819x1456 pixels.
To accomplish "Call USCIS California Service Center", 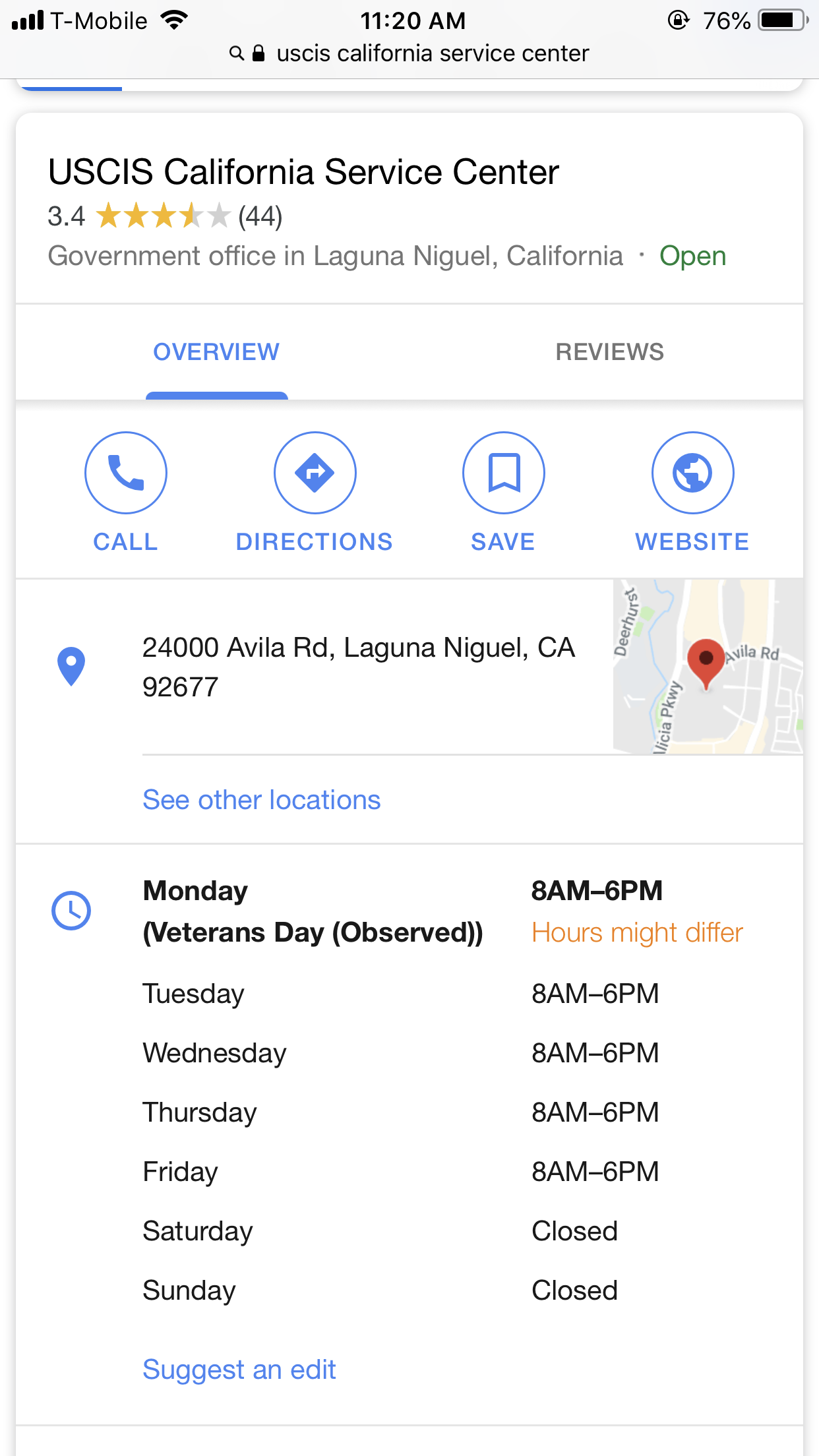I will [126, 492].
